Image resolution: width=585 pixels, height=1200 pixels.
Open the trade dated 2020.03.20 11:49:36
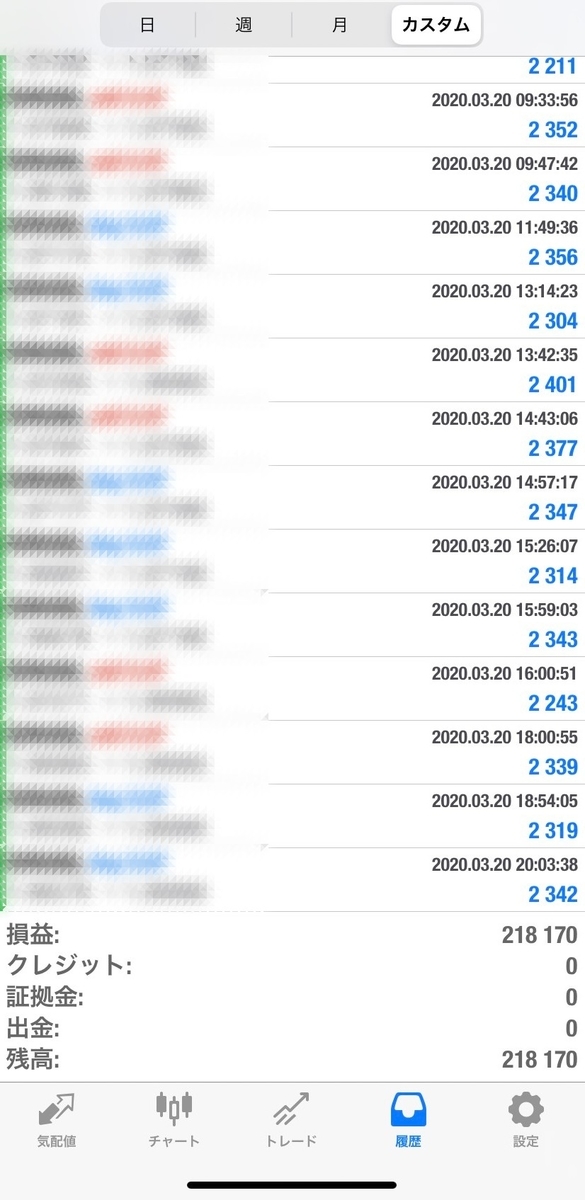coord(292,243)
